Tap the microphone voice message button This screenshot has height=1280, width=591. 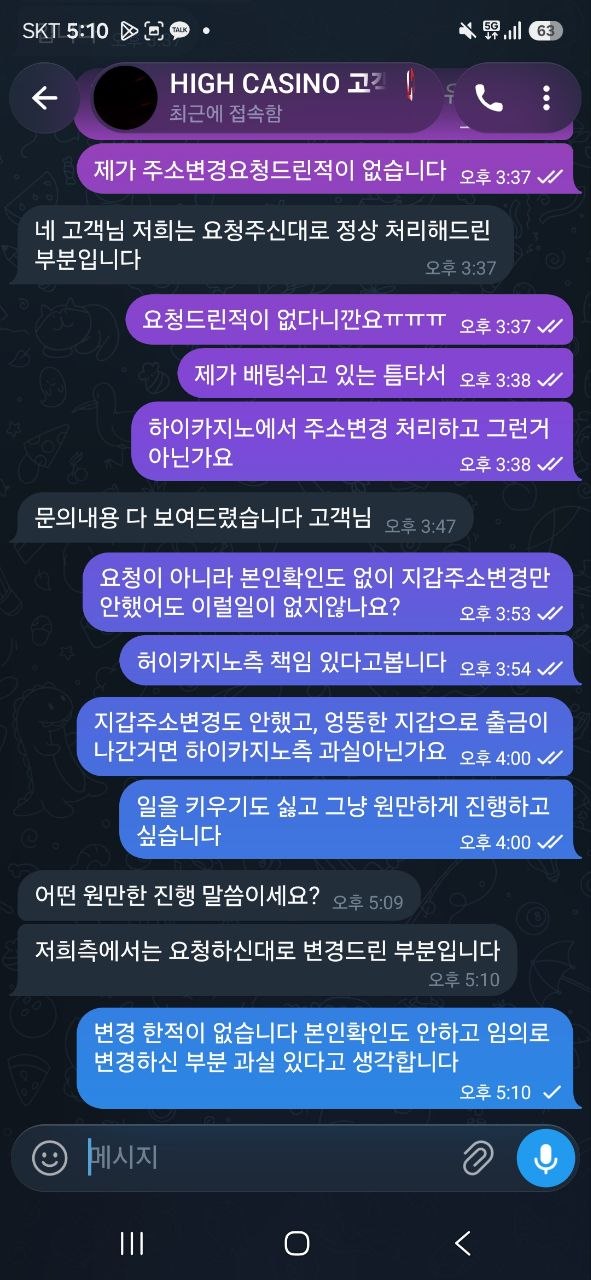coord(545,1158)
